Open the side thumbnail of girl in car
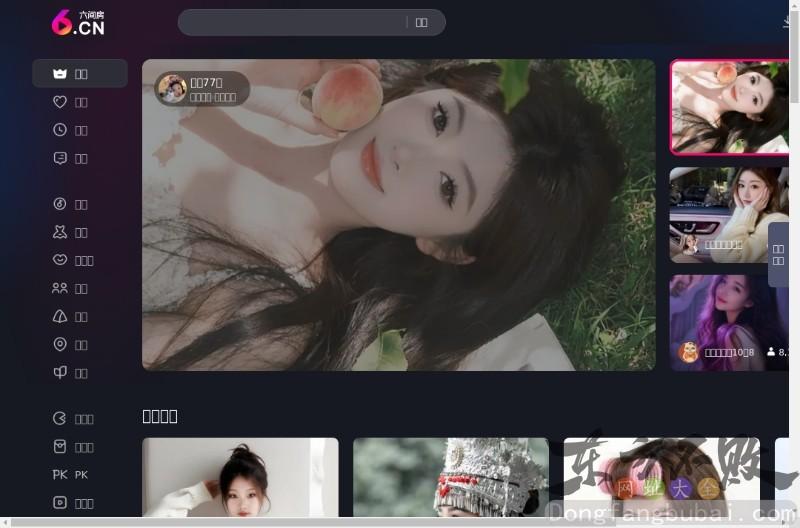The height and width of the screenshot is (528, 800). coord(729,214)
